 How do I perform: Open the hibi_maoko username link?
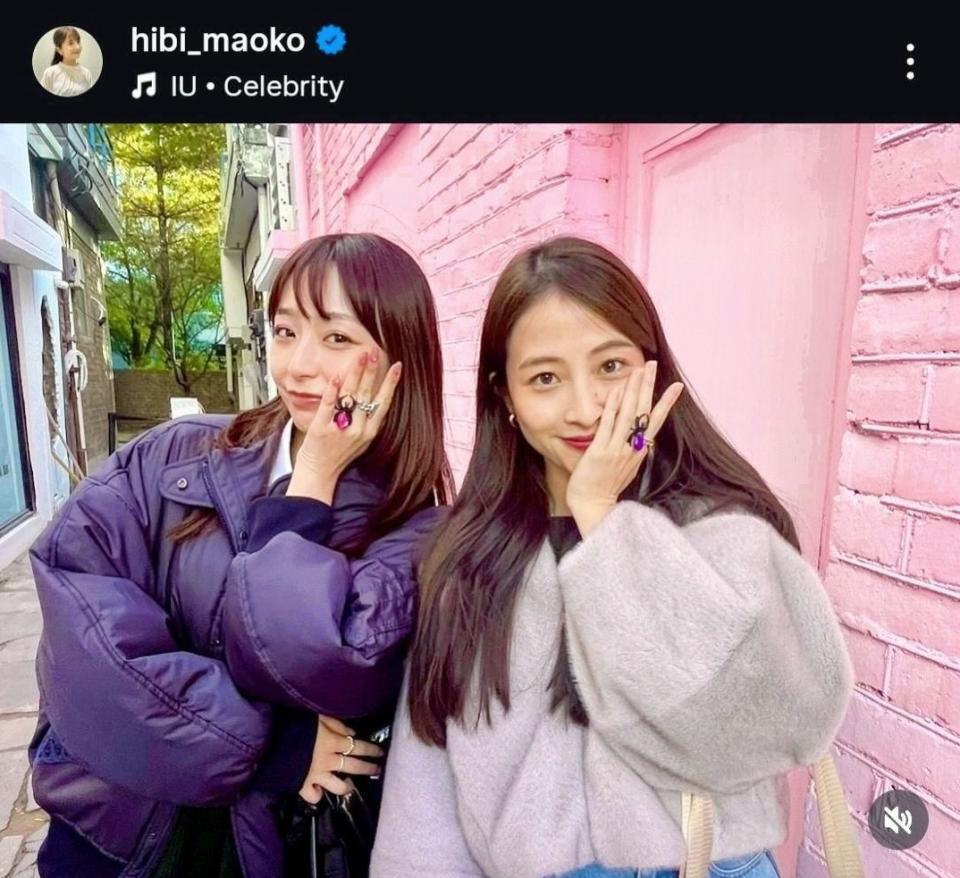point(217,40)
